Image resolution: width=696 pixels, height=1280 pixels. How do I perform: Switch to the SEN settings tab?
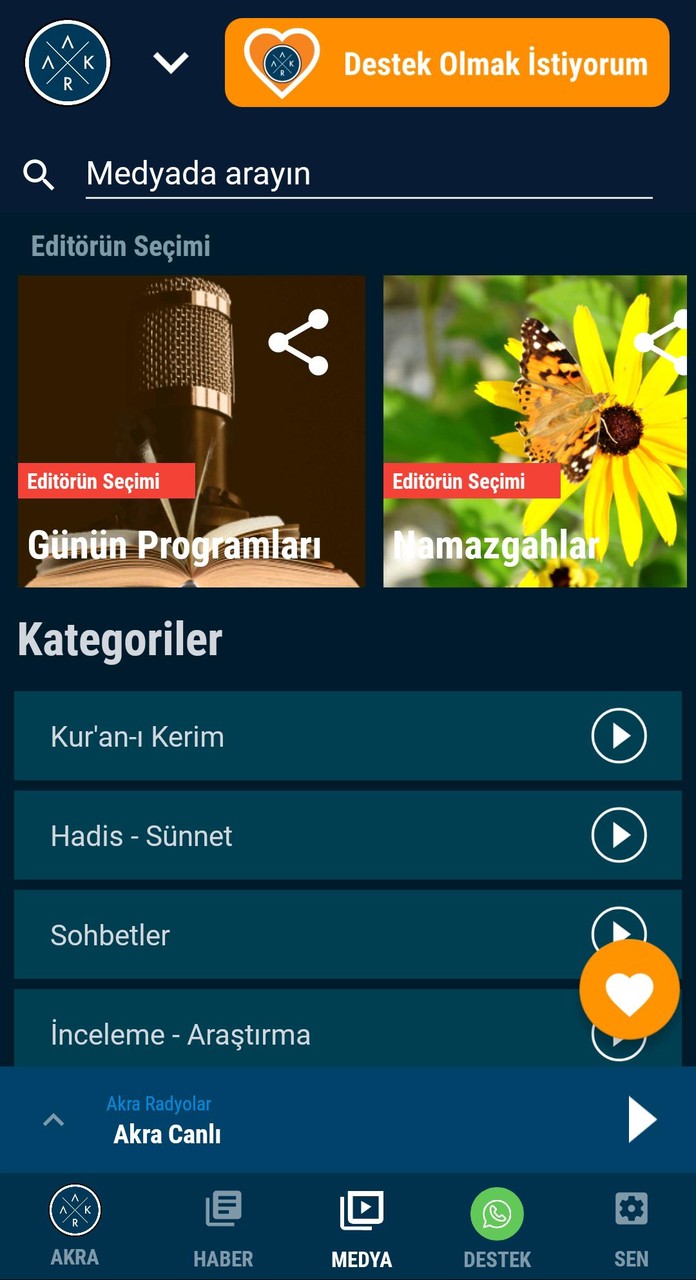(x=631, y=1226)
